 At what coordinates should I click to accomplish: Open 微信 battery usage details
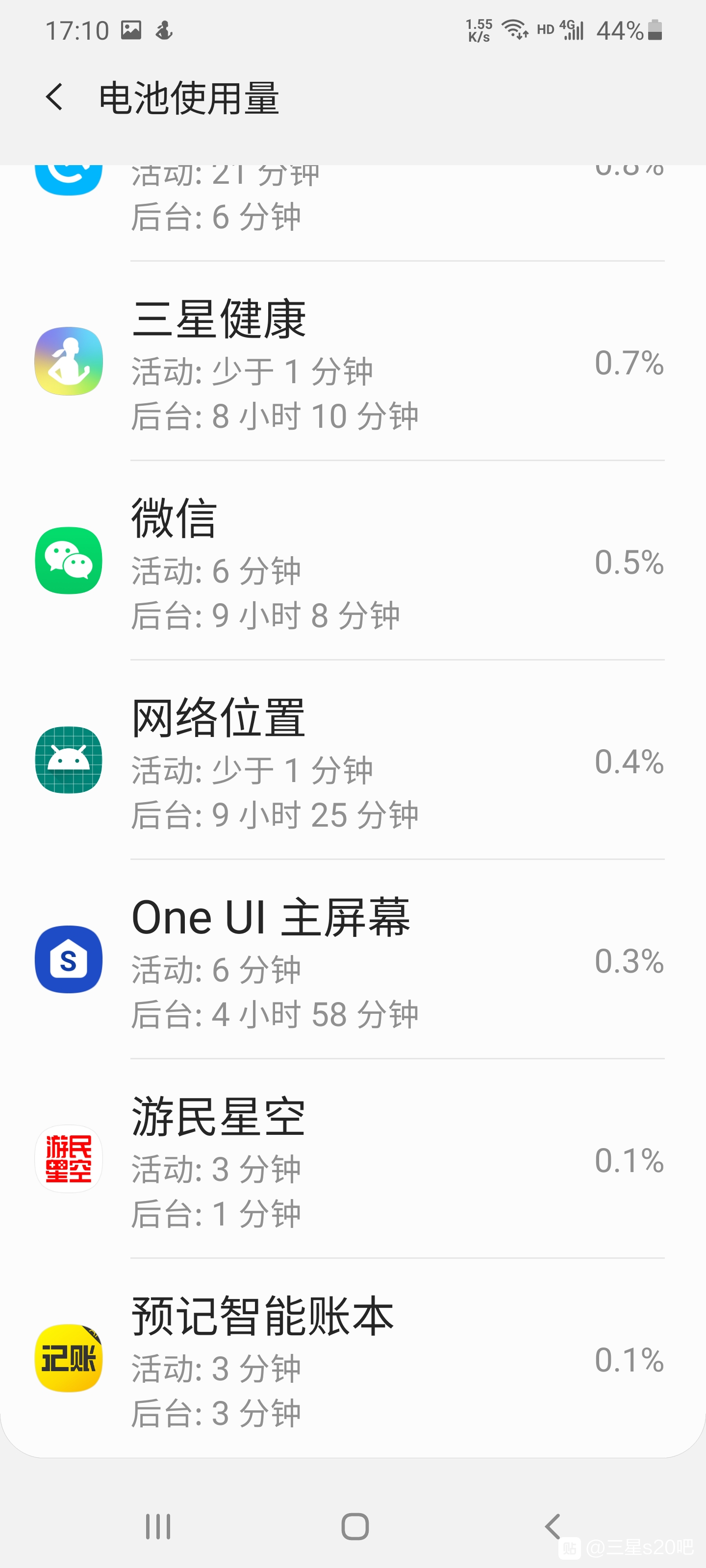353,561
